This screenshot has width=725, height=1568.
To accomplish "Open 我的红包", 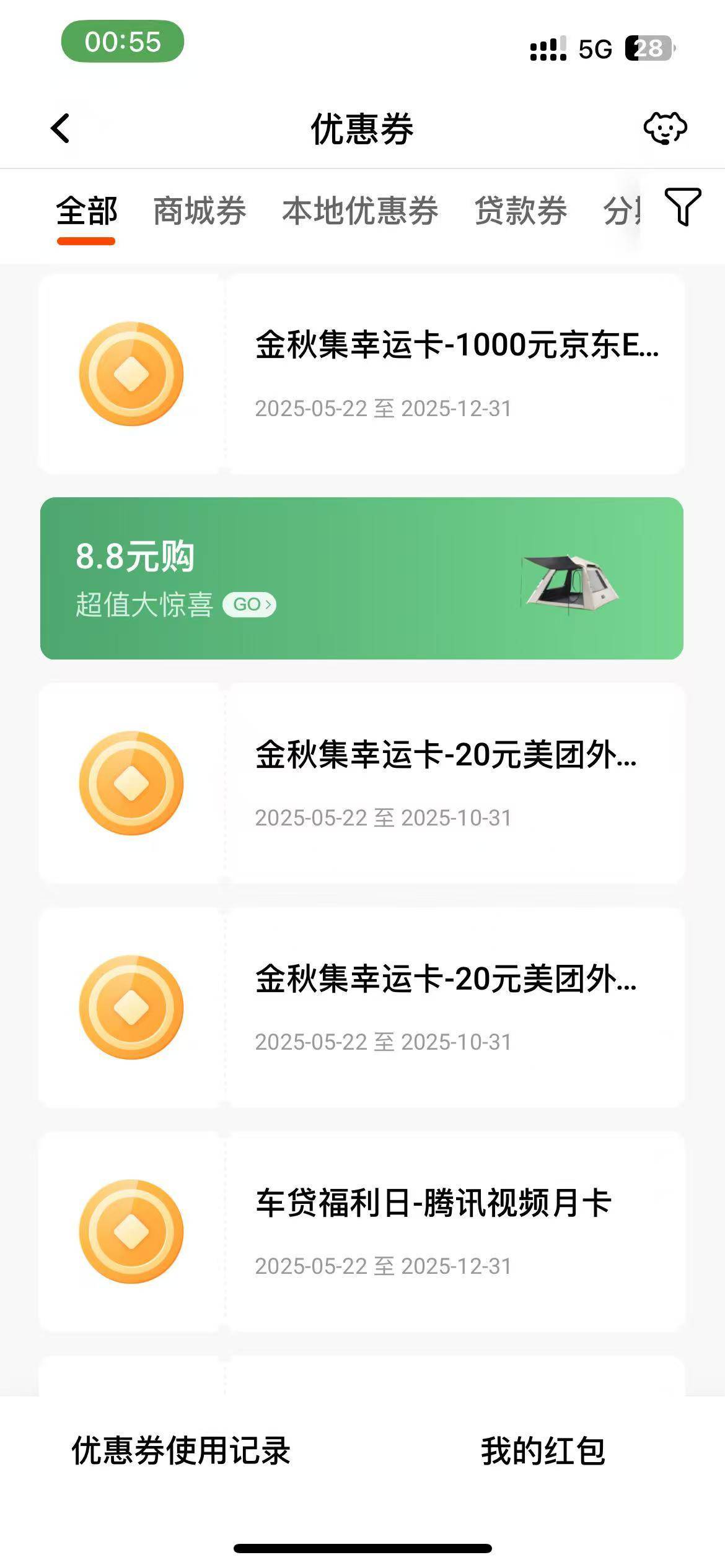I will pos(543,1450).
